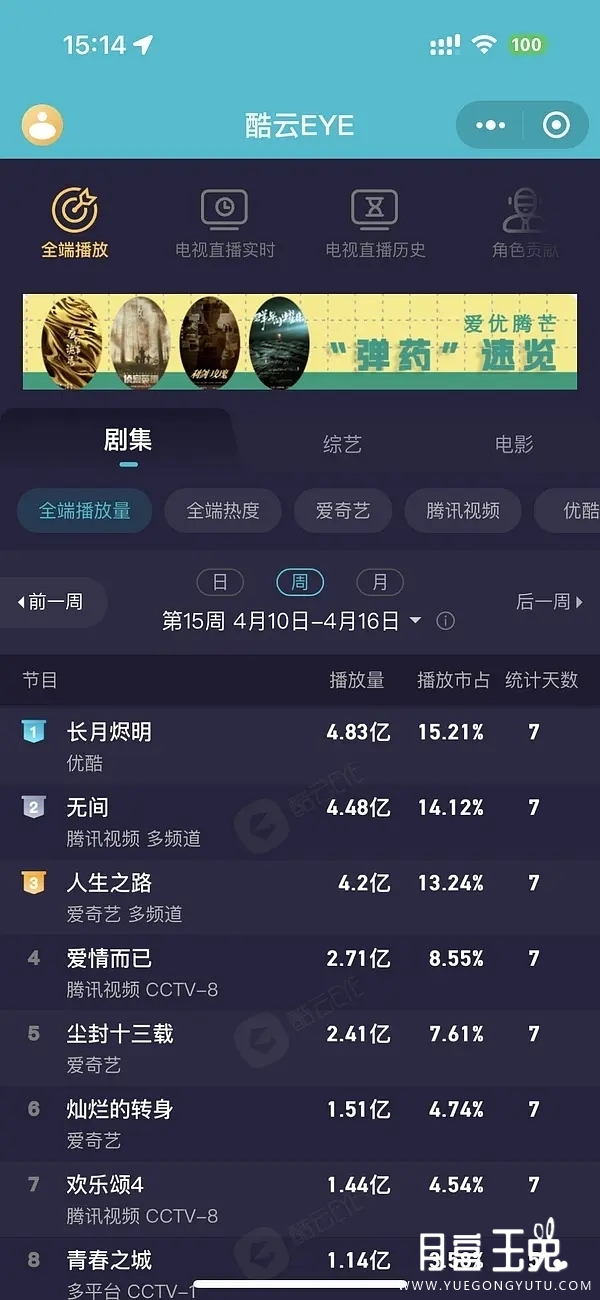Image resolution: width=600 pixels, height=1300 pixels.
Task: Open the info icon beside date range
Action: click(x=446, y=621)
